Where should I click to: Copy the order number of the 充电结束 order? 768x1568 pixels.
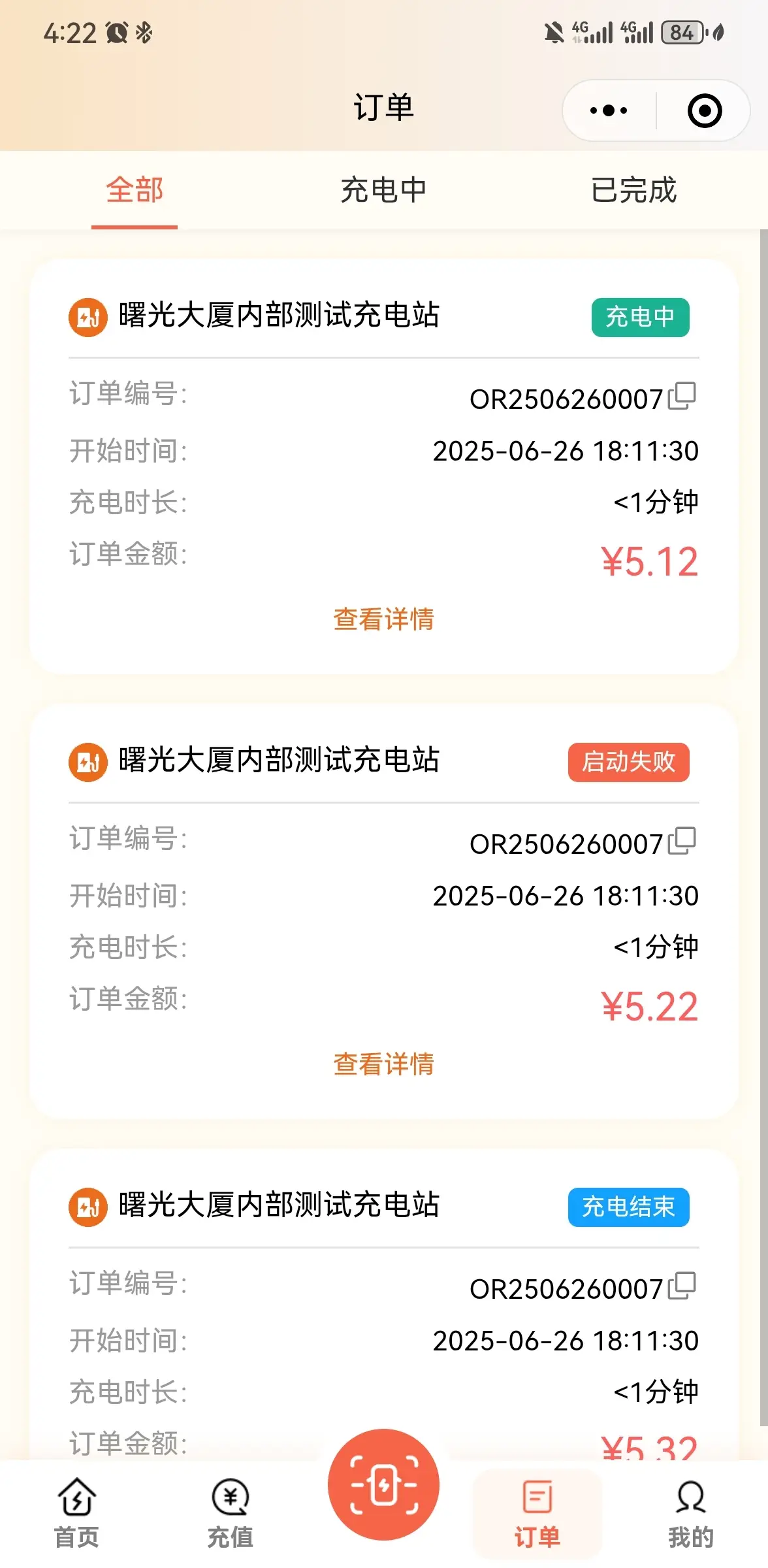682,1286
